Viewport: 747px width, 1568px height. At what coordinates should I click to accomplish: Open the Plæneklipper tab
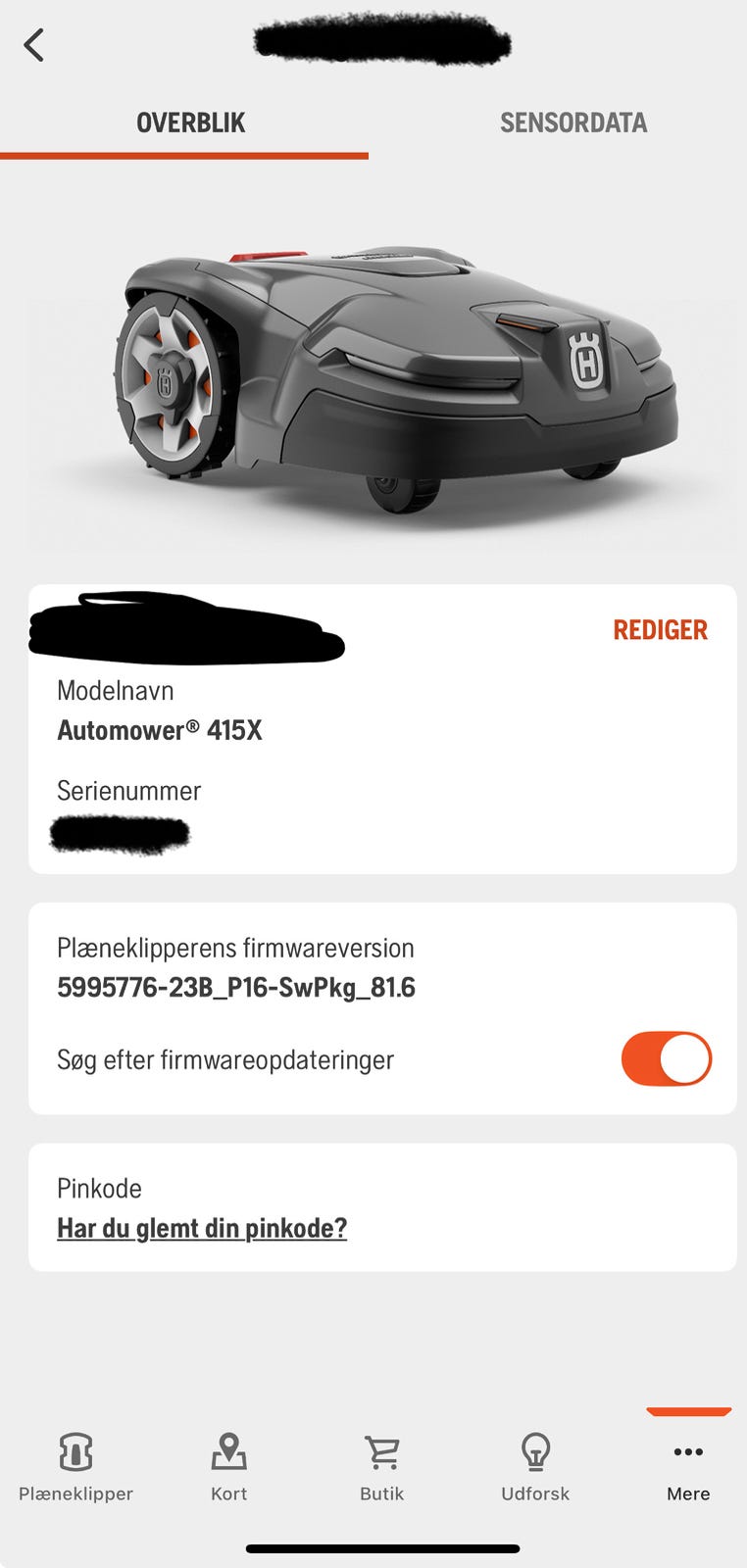(x=75, y=1467)
